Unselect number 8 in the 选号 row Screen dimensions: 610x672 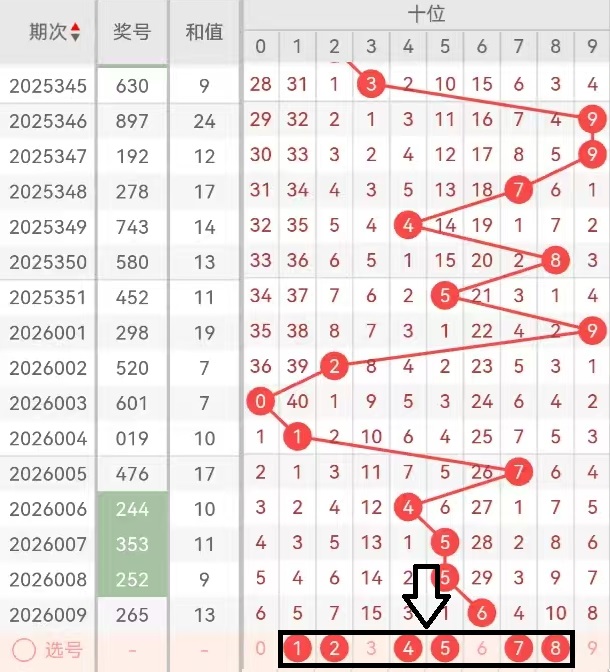pyautogui.click(x=556, y=650)
